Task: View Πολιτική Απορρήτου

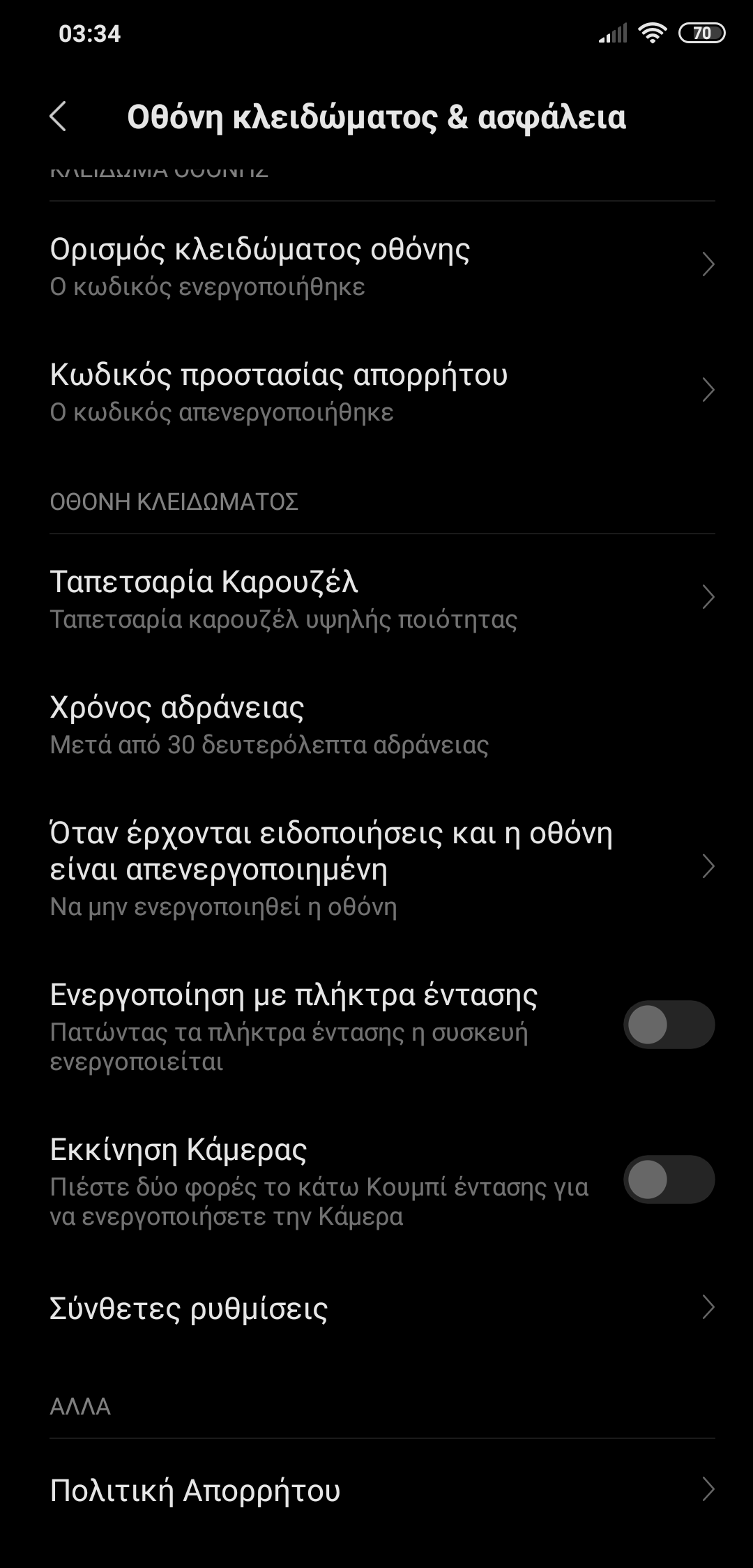Action: [x=376, y=1489]
